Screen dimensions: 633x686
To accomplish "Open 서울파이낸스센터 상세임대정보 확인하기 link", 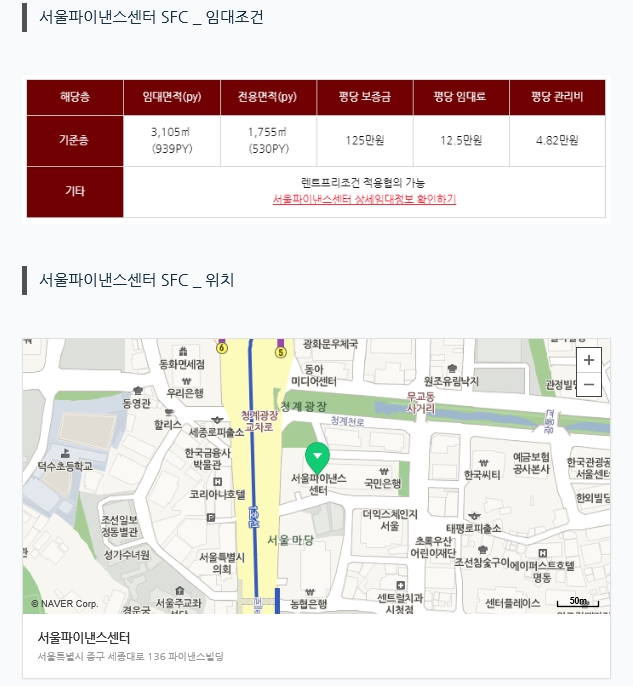I will click(364, 199).
